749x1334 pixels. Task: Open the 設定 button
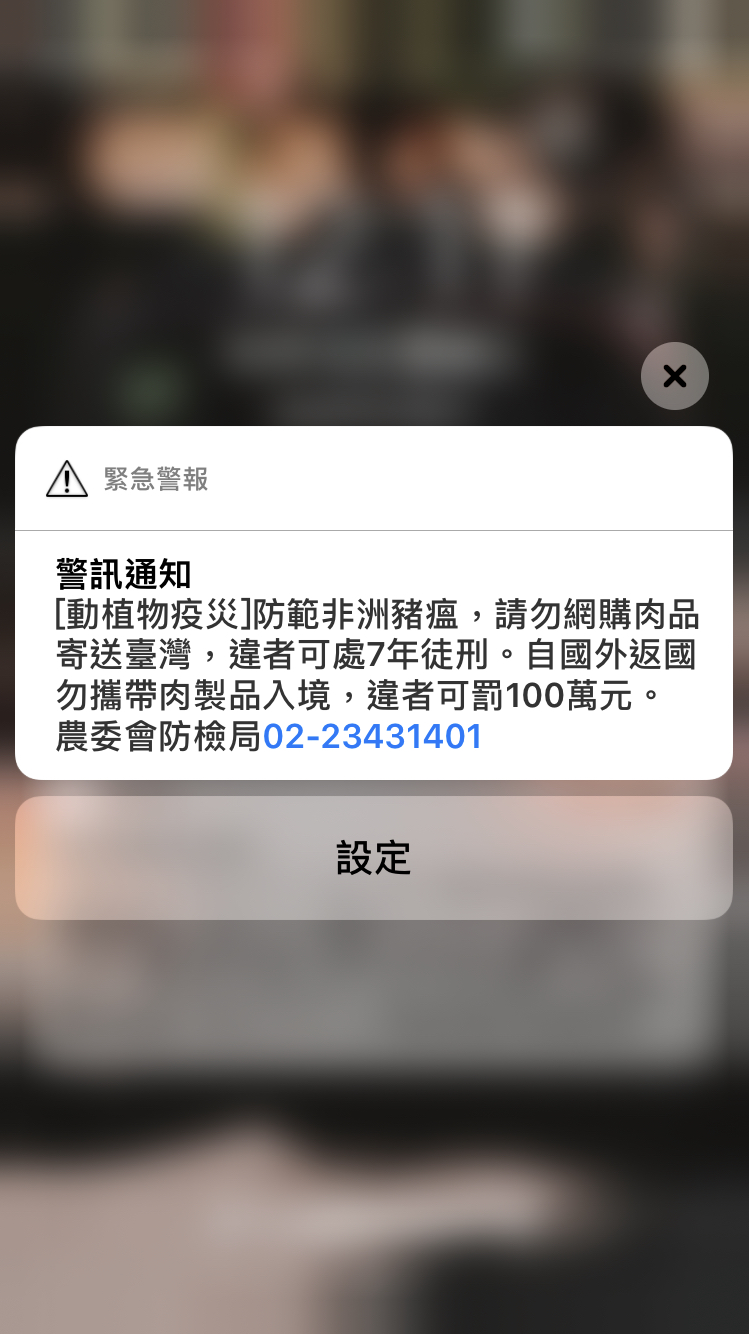point(374,858)
